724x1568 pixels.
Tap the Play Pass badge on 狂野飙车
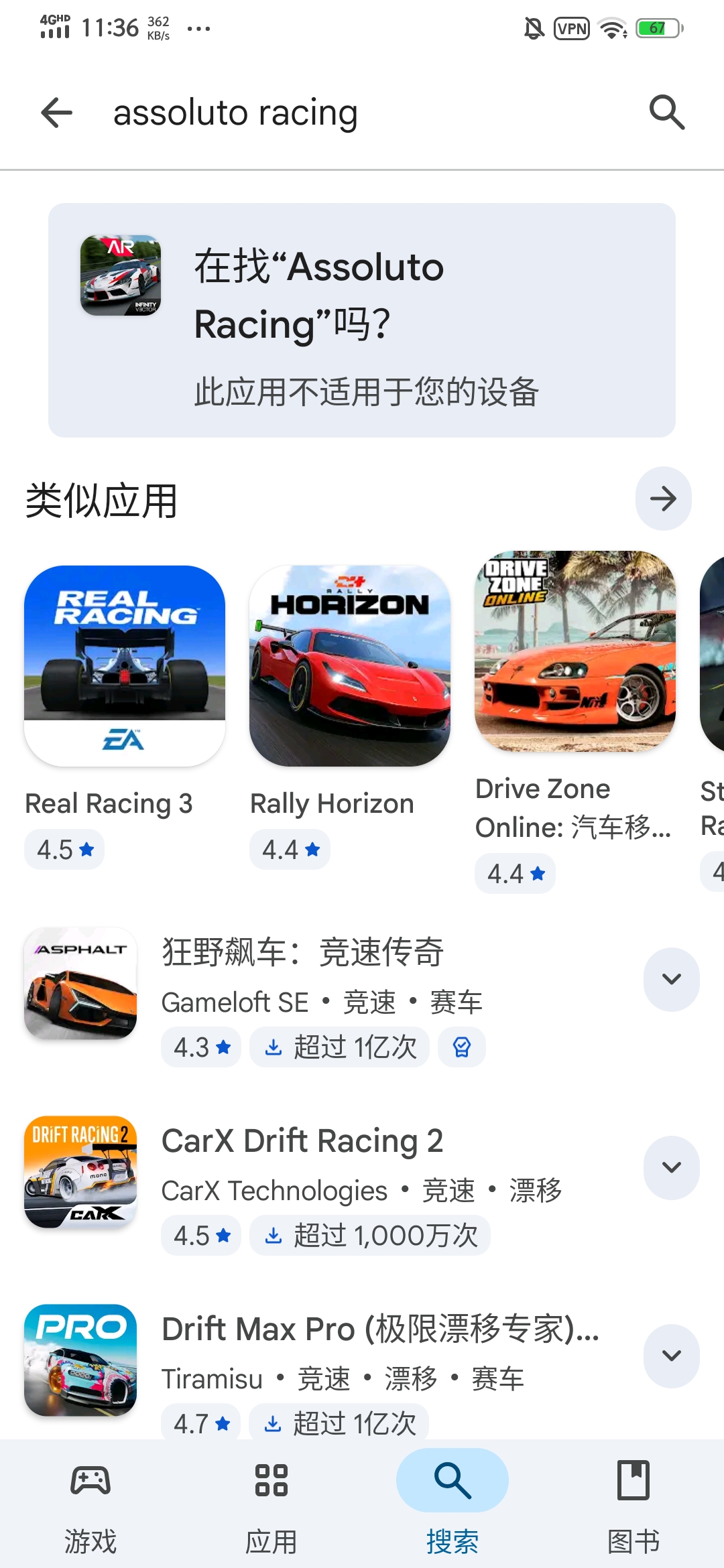pyautogui.click(x=461, y=1046)
